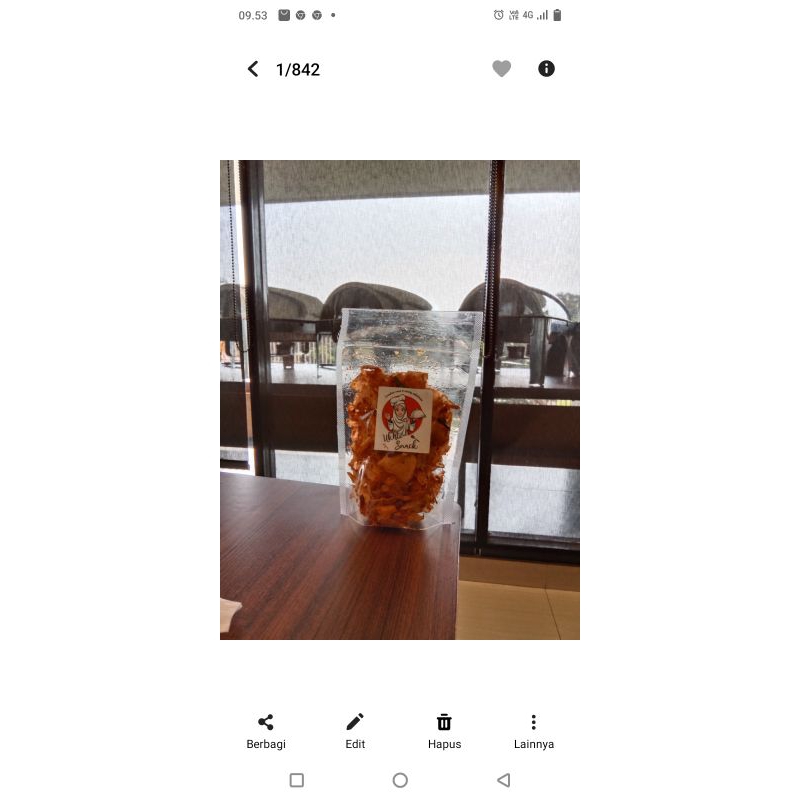Open the photo info details
The height and width of the screenshot is (800, 800).
pos(546,69)
